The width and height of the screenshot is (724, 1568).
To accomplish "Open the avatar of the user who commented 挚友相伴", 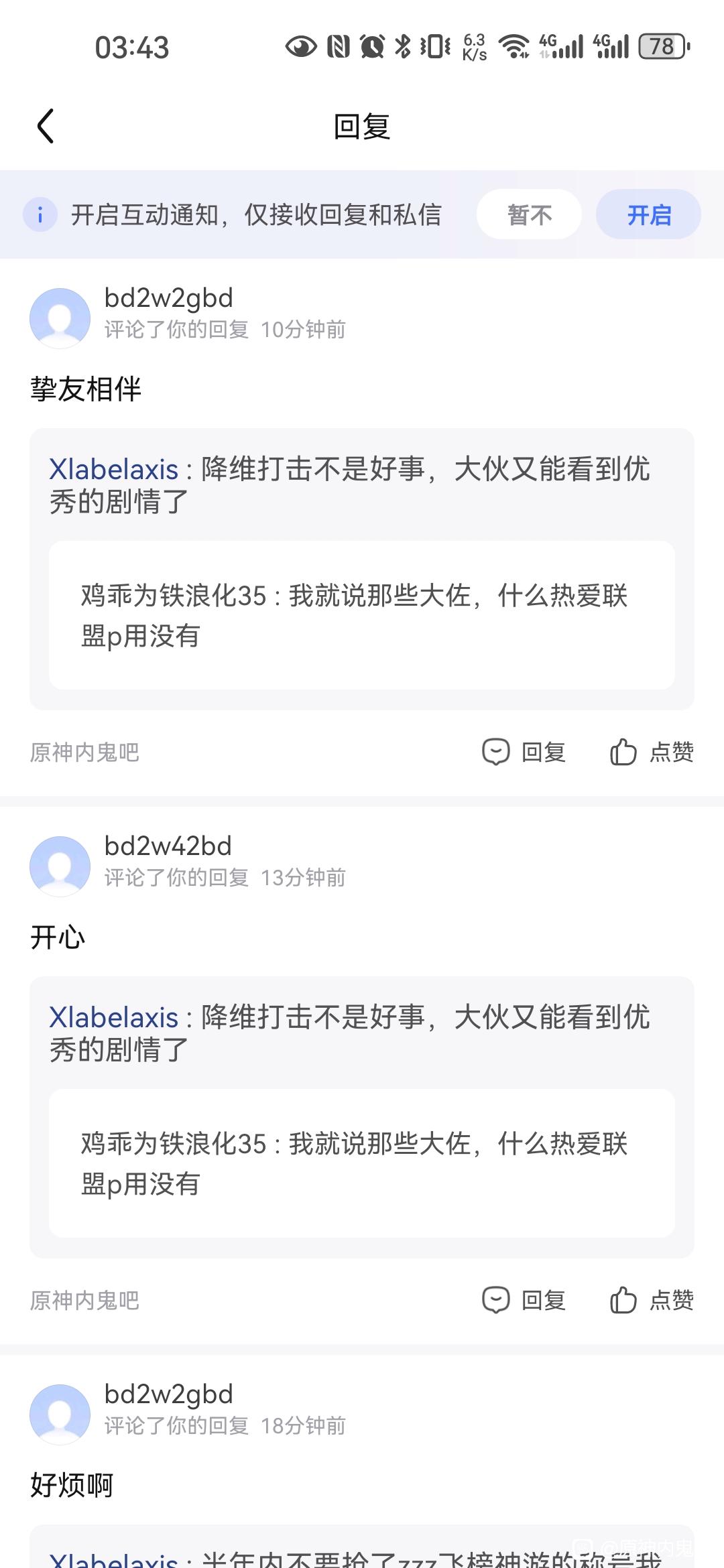I will click(x=60, y=318).
